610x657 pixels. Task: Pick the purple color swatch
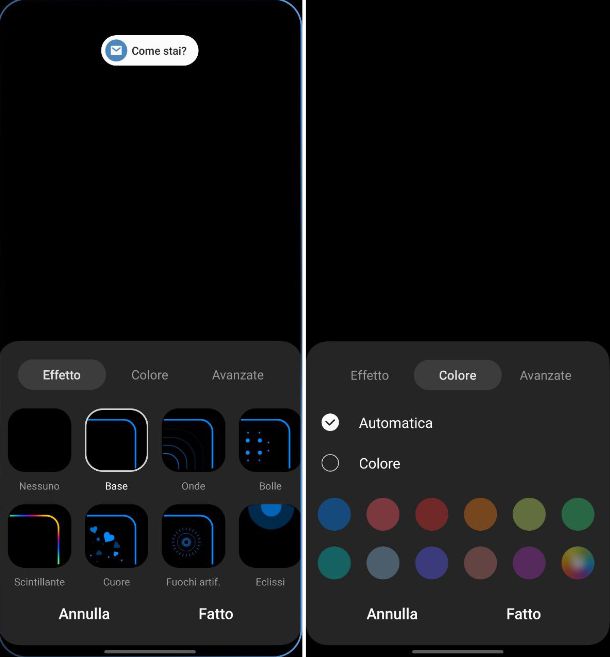click(529, 563)
